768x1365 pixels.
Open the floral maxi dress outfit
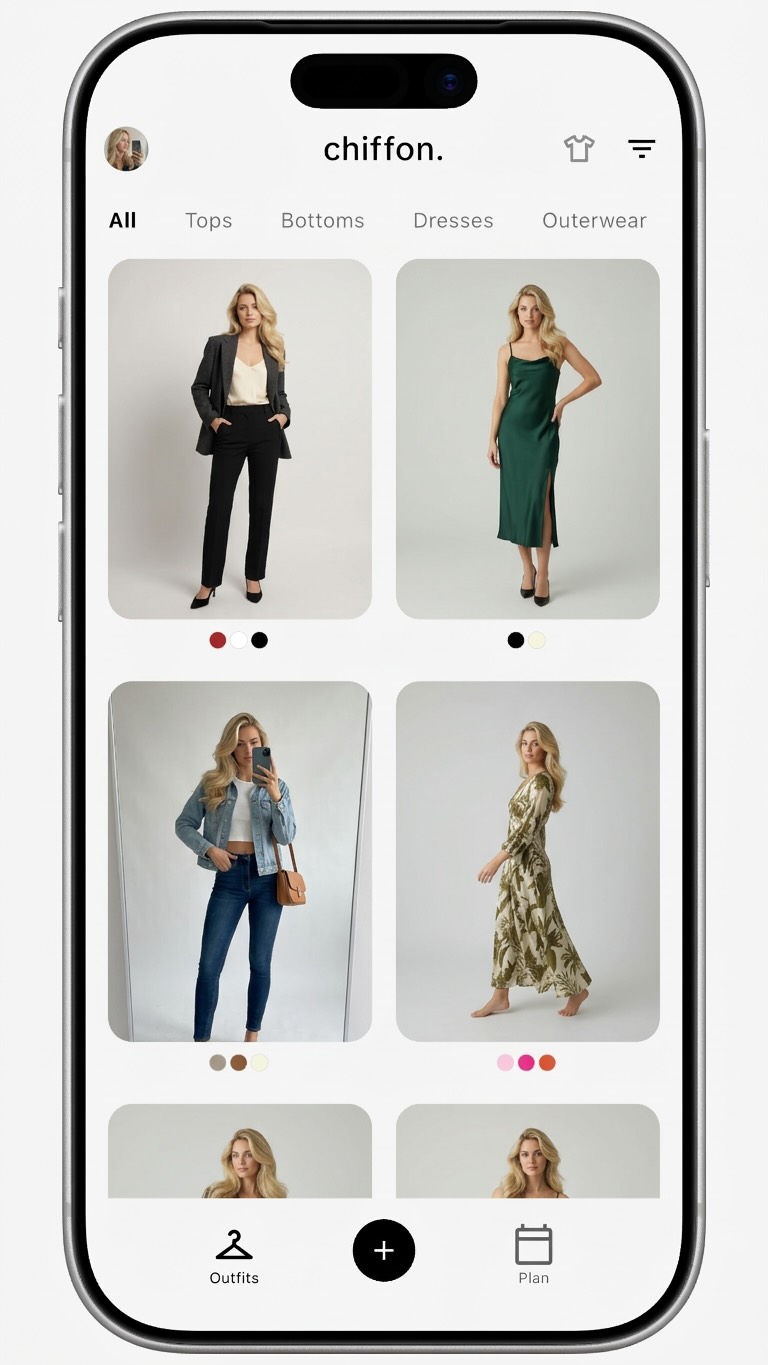[528, 861]
